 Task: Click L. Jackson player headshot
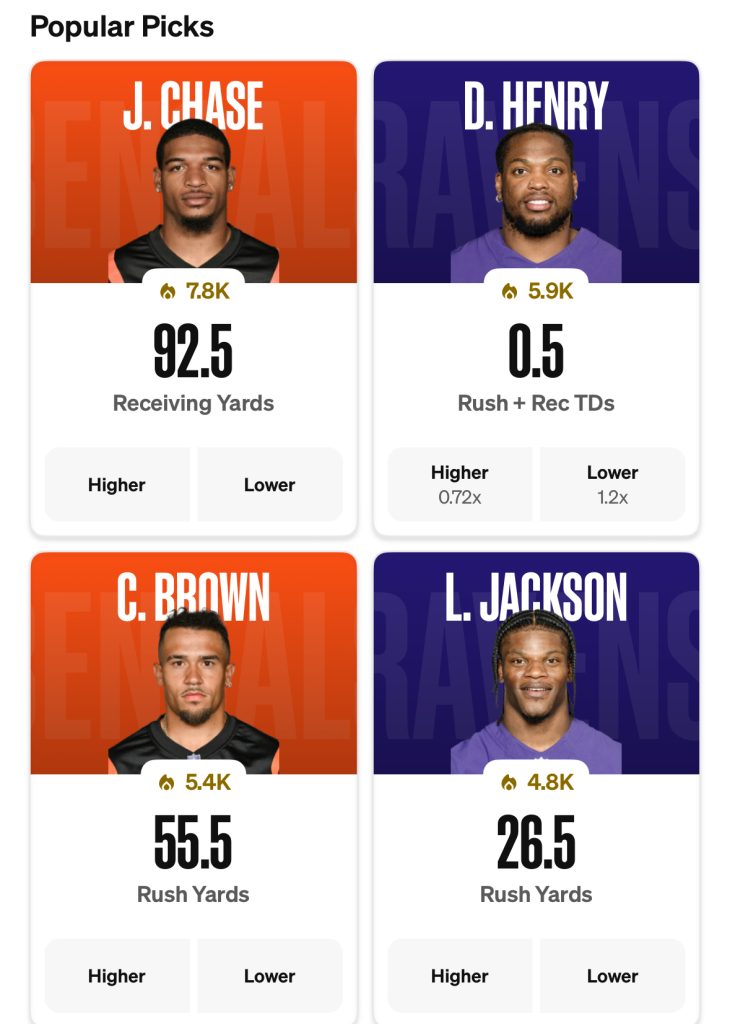point(537,690)
